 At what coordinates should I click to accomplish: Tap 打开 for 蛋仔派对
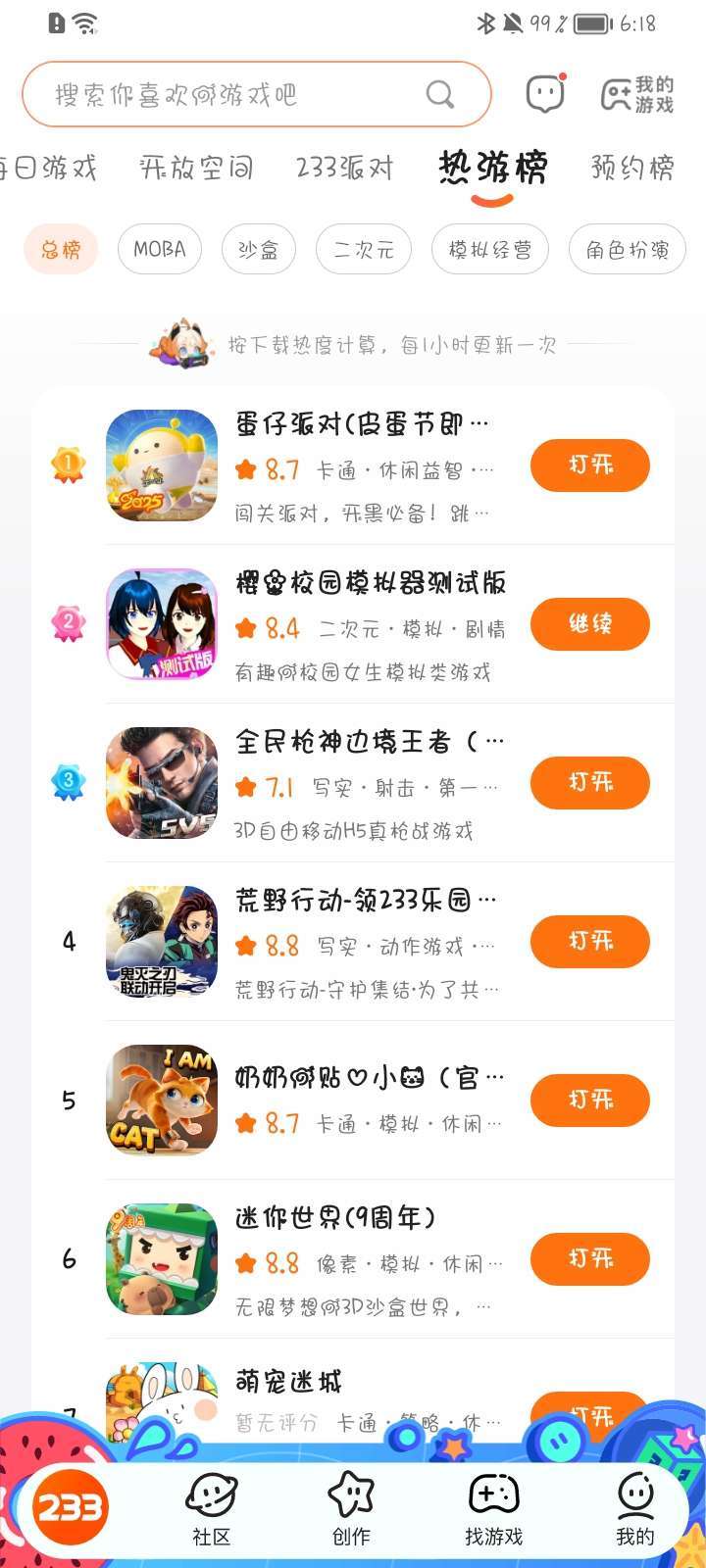589,465
